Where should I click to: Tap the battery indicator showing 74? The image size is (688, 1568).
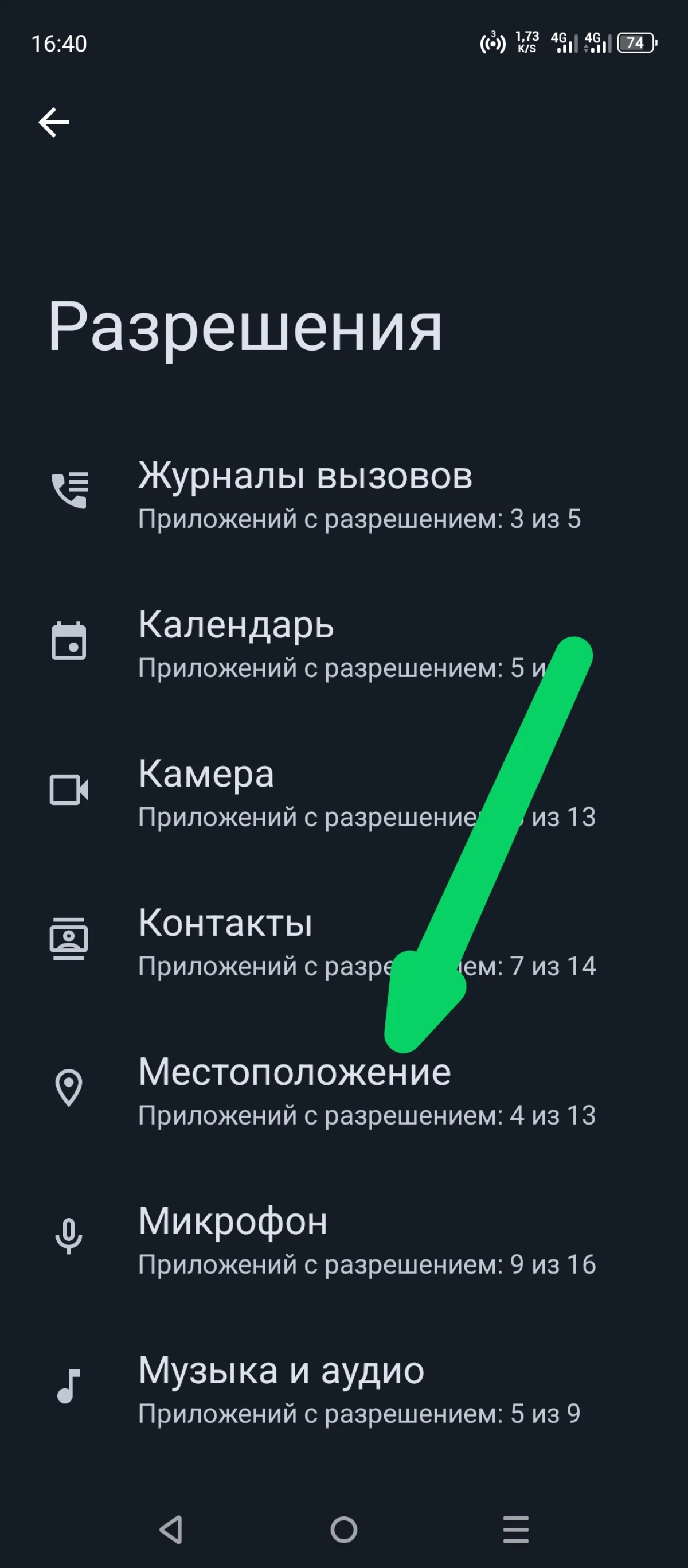pos(635,42)
